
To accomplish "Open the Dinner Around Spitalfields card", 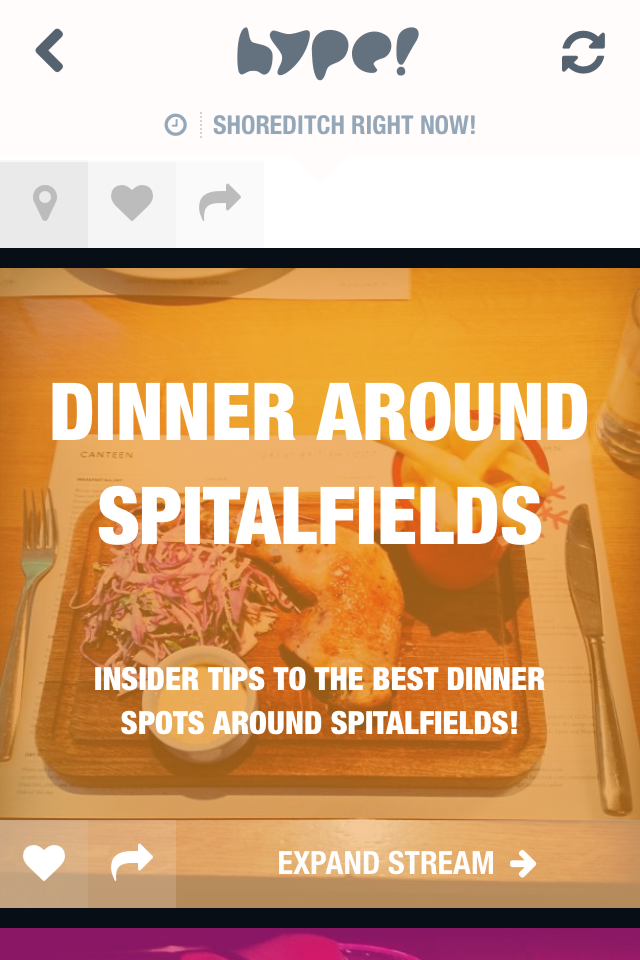I will [320, 540].
